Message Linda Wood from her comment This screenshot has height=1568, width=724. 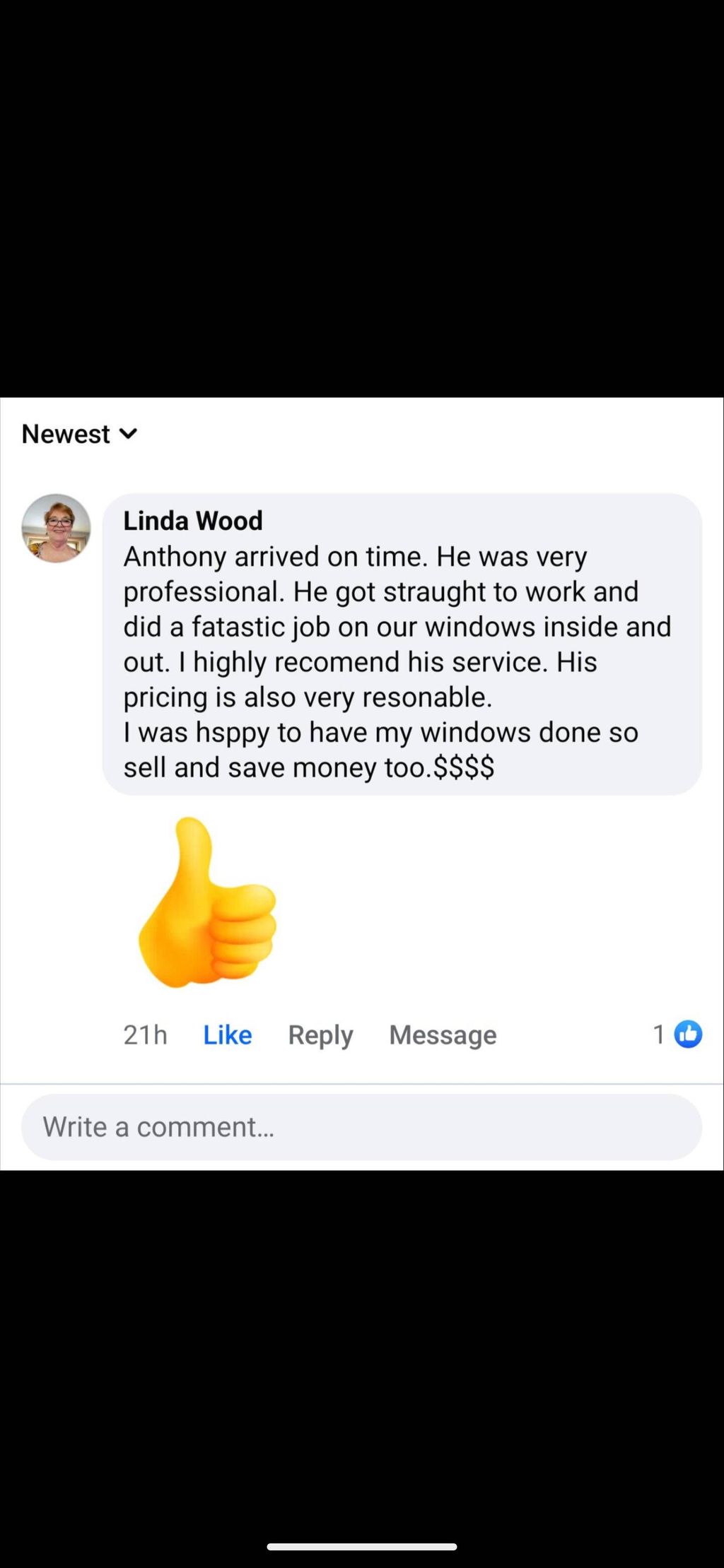coord(443,1034)
